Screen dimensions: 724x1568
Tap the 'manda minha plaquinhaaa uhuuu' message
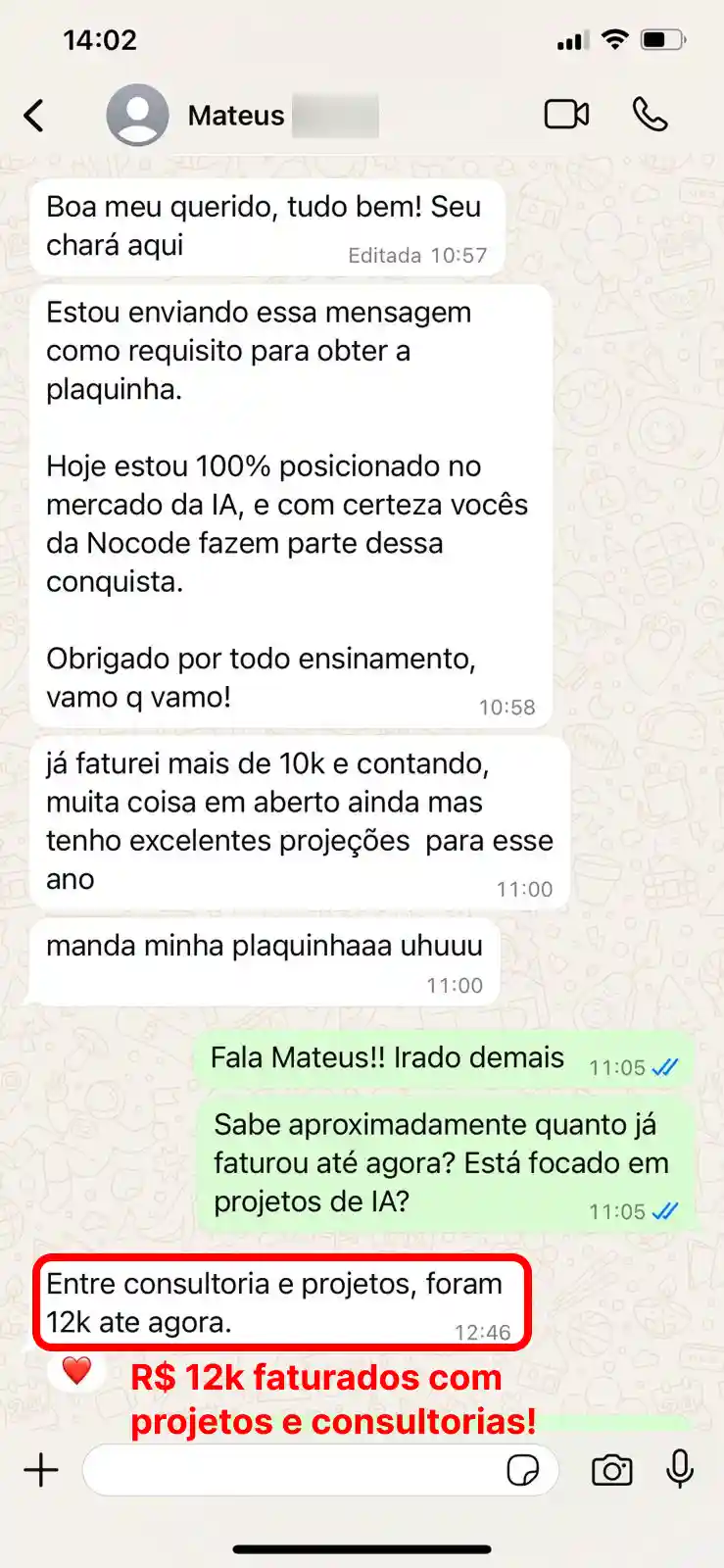coord(265,946)
